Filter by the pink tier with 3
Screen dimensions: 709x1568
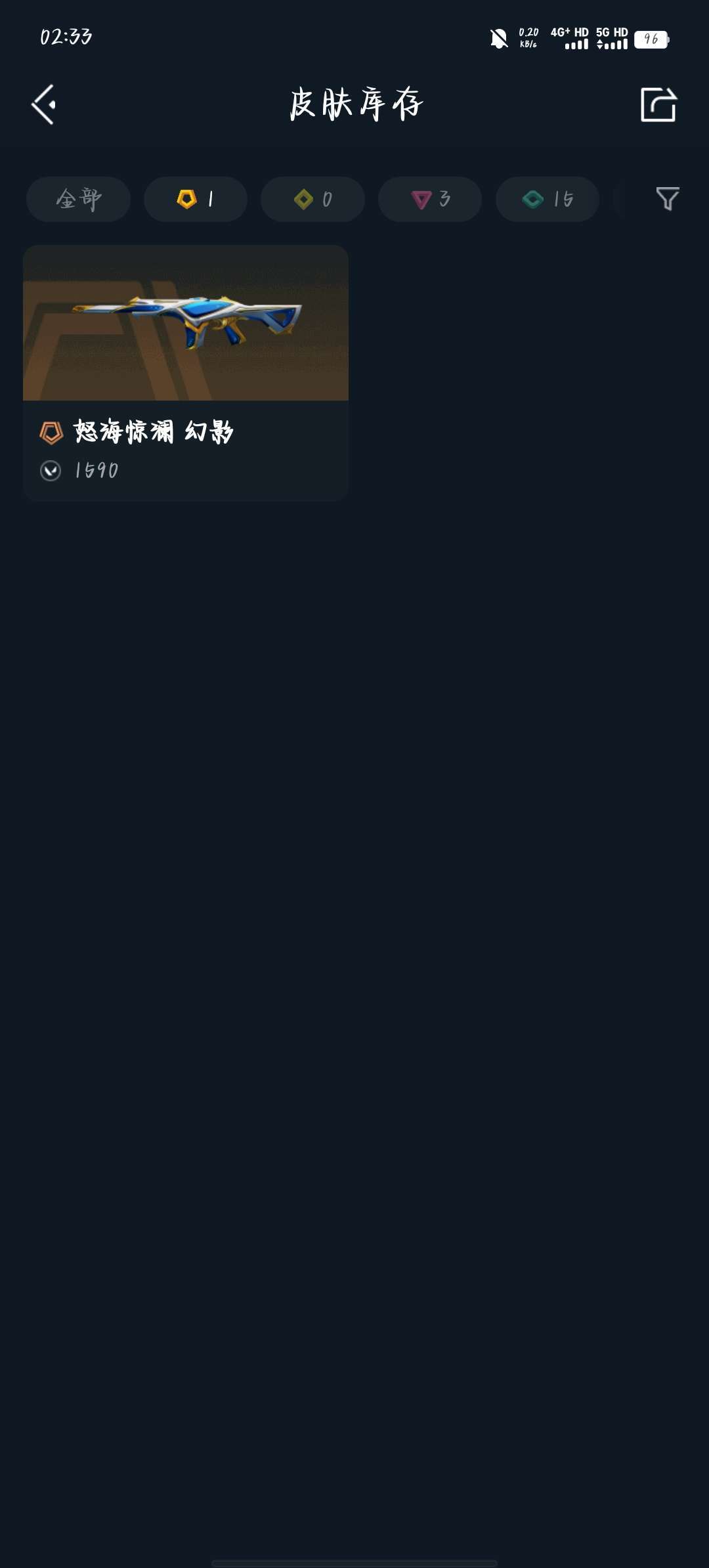tap(430, 199)
